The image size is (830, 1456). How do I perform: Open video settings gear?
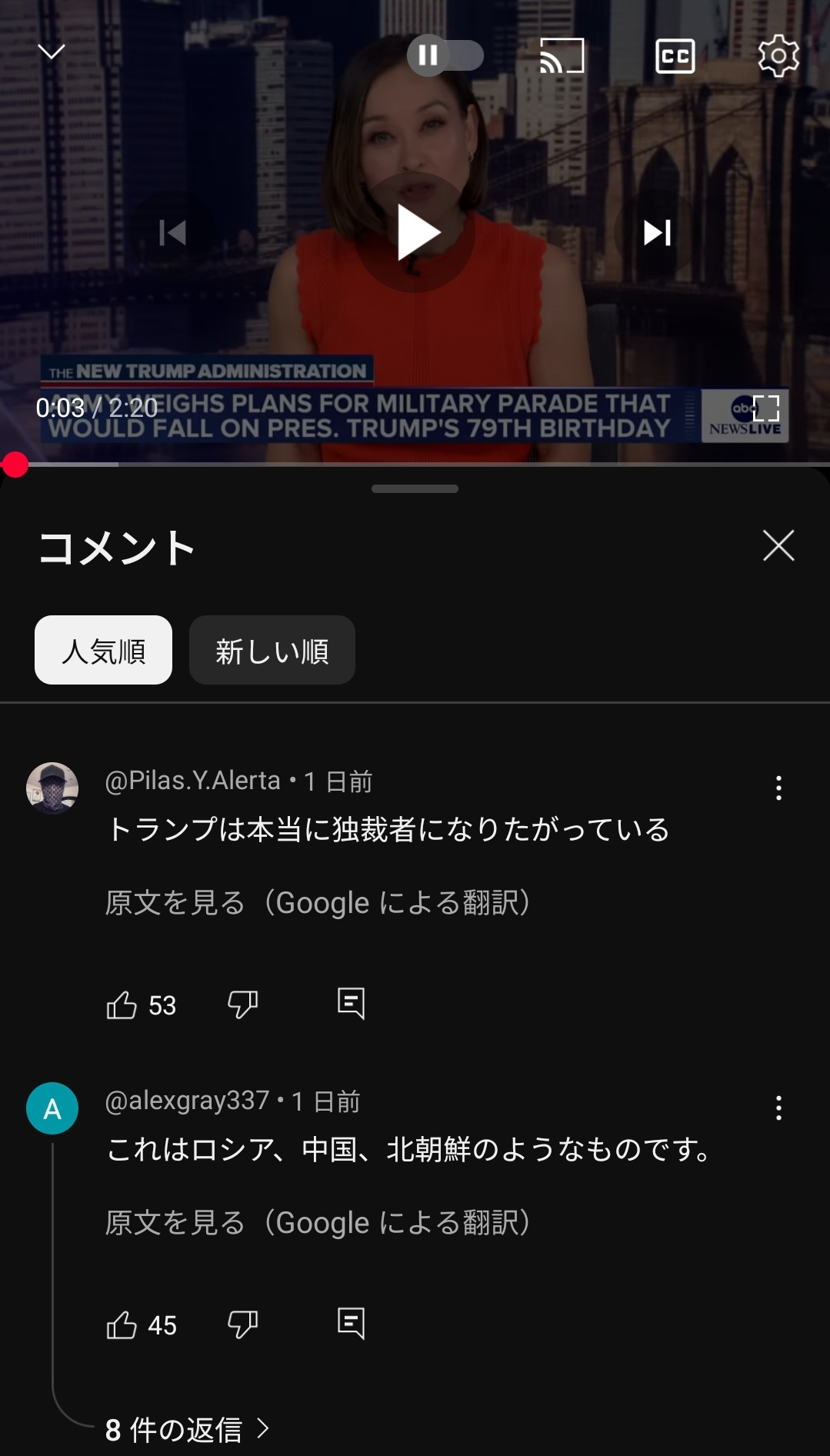778,56
